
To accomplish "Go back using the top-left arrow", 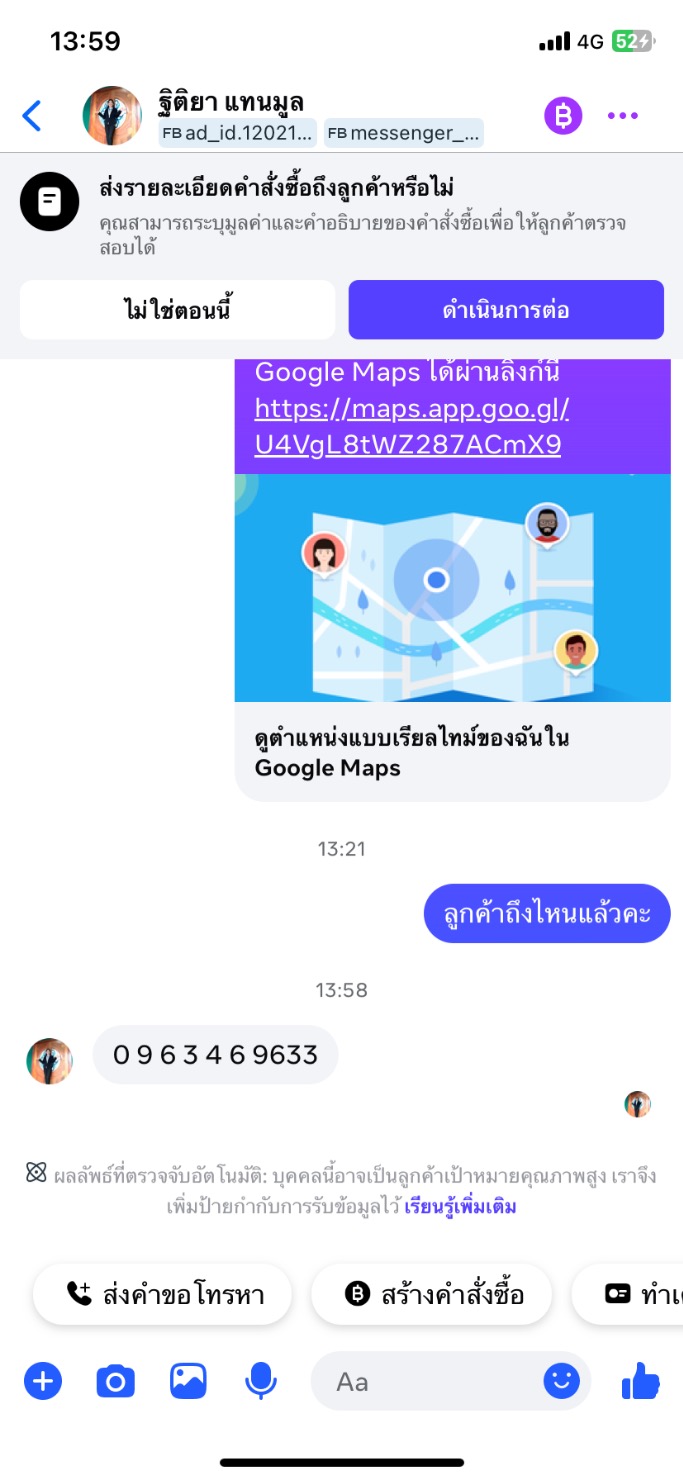I will [x=32, y=116].
